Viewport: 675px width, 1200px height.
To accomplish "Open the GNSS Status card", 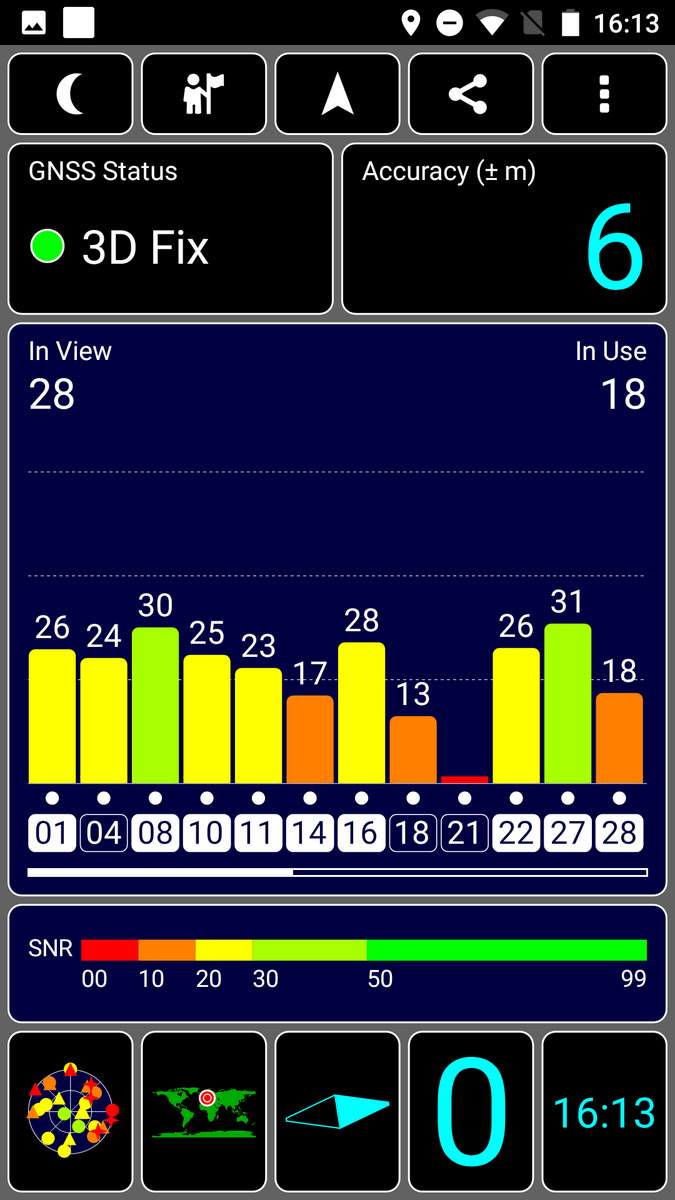I will [170, 229].
